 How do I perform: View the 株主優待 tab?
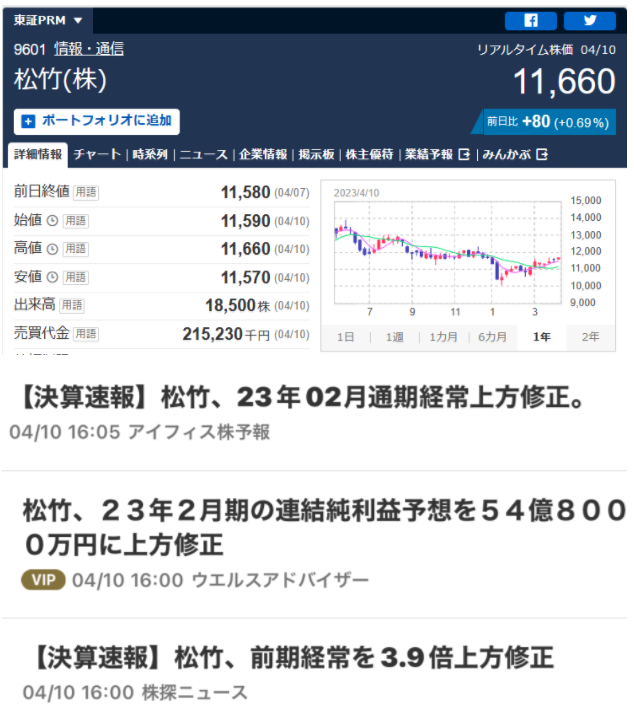369,155
